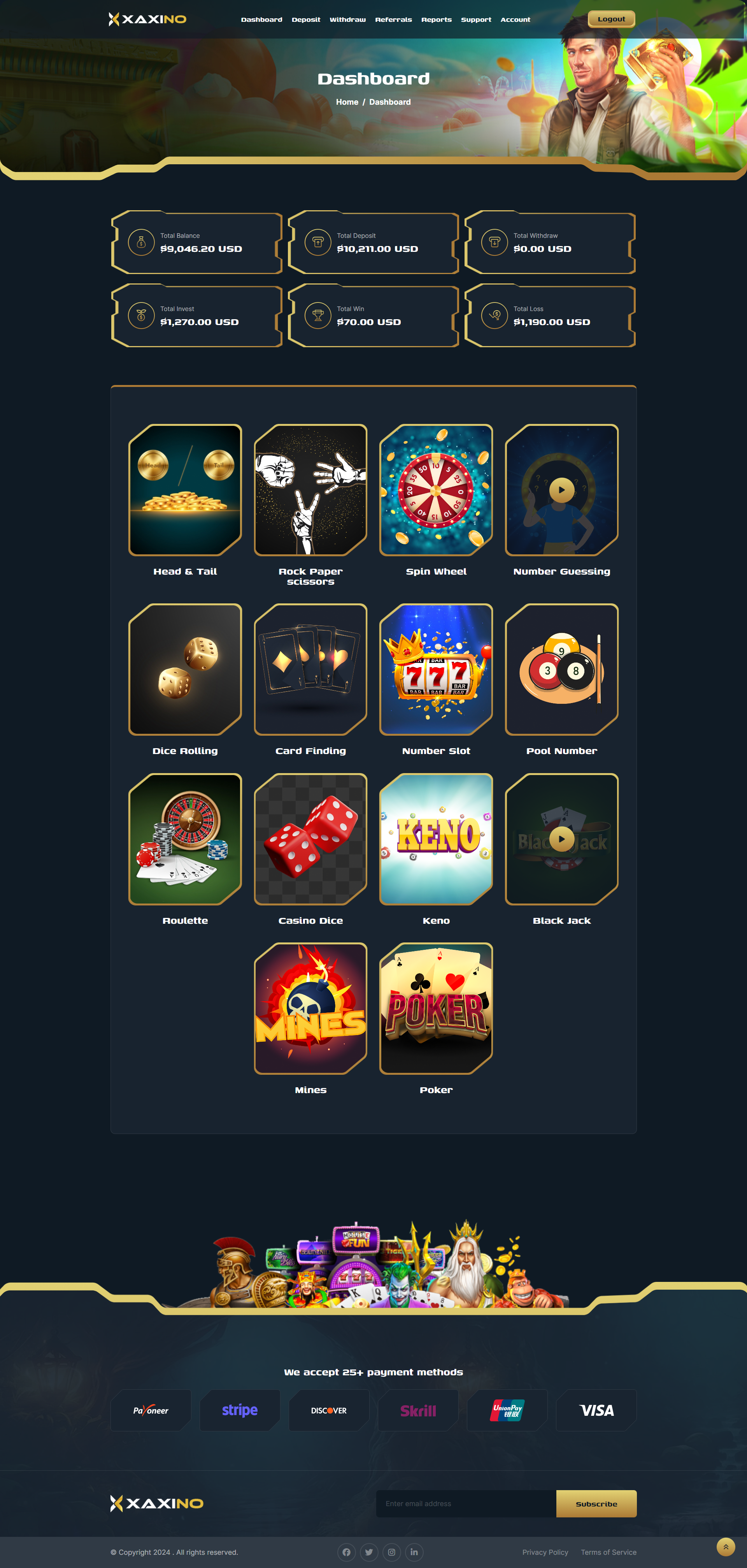Click the Total Win trophy icon
This screenshot has width=747, height=1568.
[319, 315]
